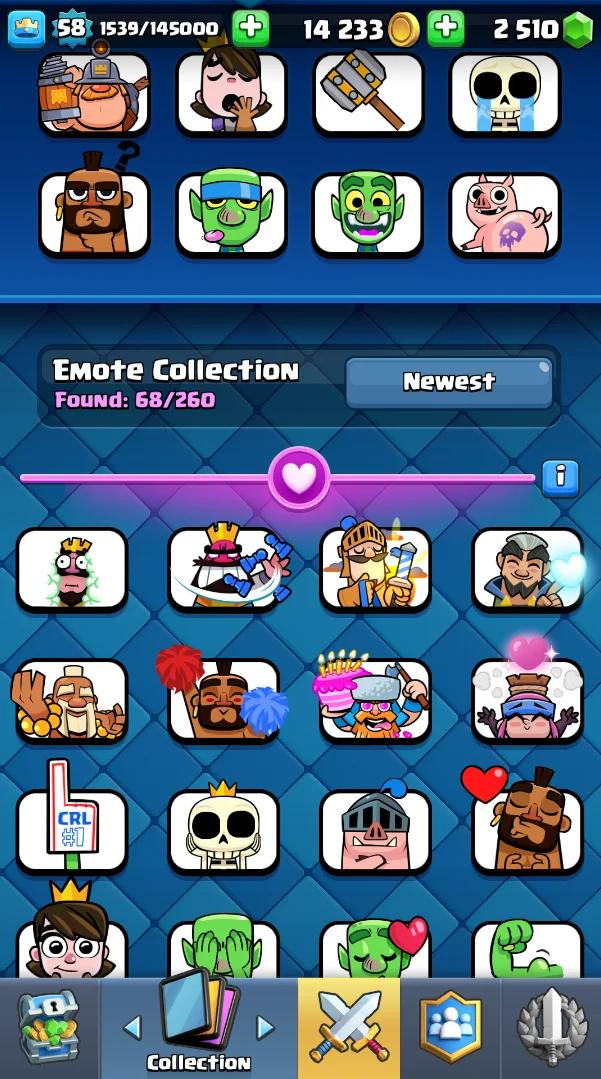The height and width of the screenshot is (1079, 601).
Task: Select the Hog Rider cheerleader pom-poms emote
Action: click(223, 698)
